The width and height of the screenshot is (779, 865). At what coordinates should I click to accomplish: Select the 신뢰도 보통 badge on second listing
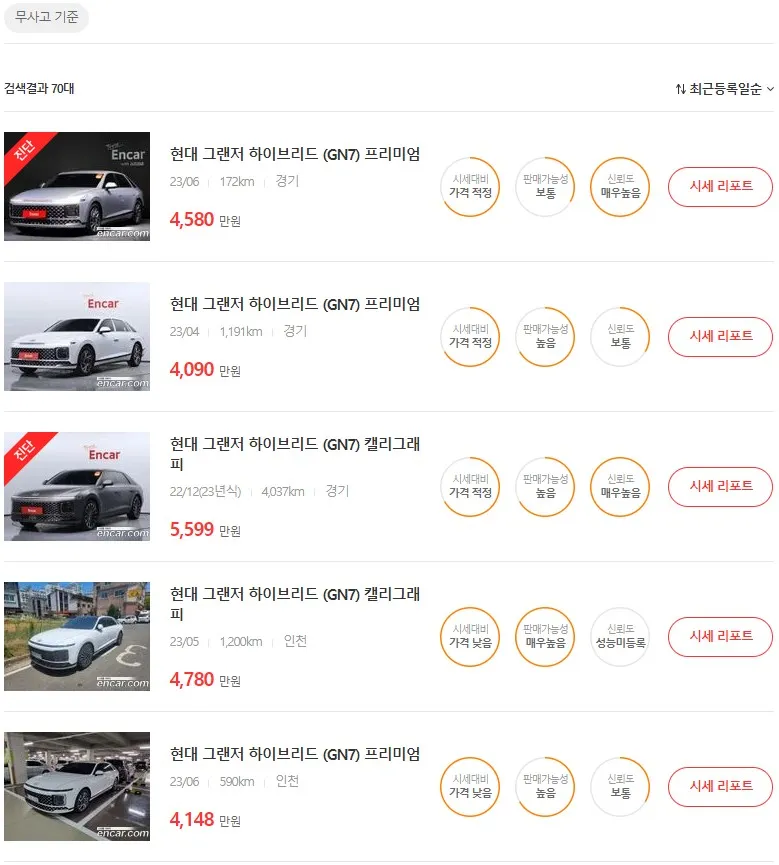click(x=619, y=337)
